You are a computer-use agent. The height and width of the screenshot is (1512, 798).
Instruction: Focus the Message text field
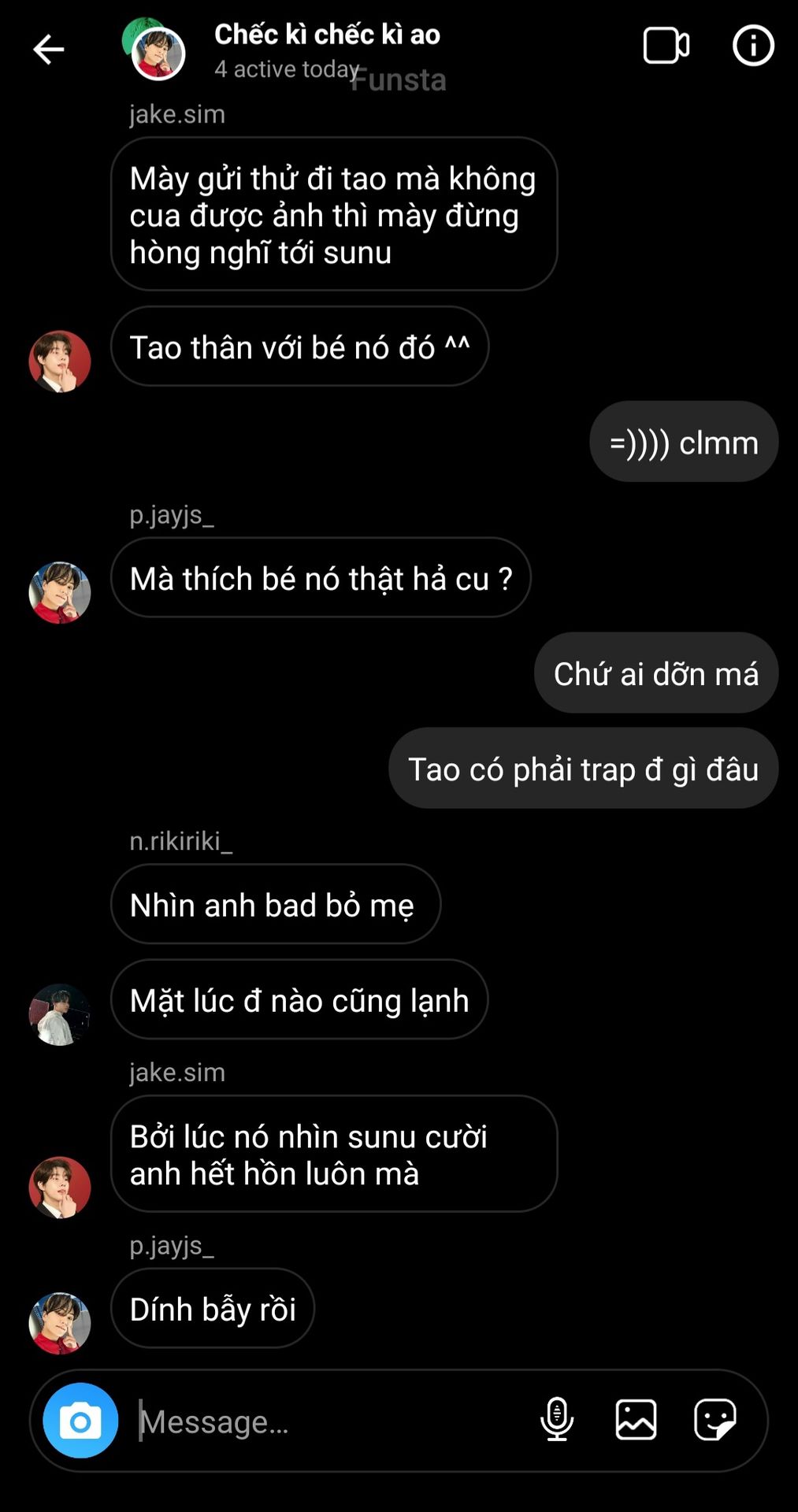click(x=331, y=1421)
